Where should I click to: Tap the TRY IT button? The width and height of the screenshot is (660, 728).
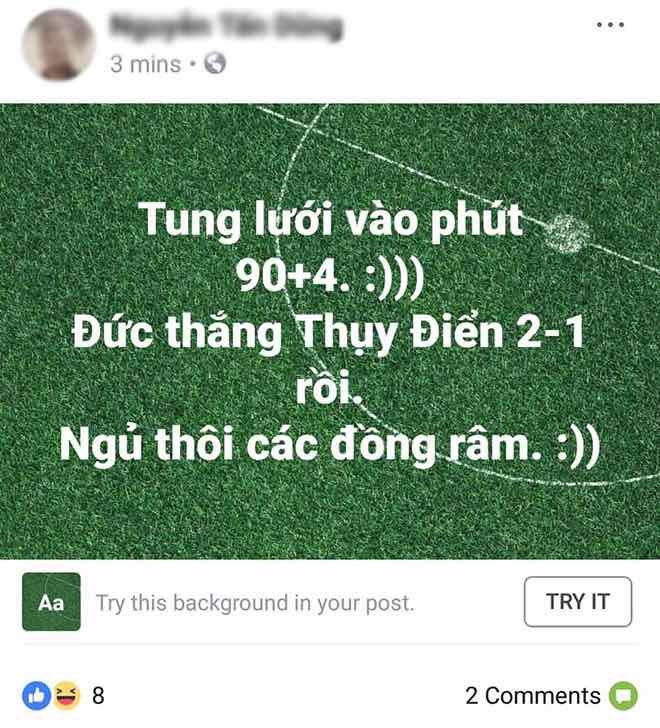pos(577,602)
